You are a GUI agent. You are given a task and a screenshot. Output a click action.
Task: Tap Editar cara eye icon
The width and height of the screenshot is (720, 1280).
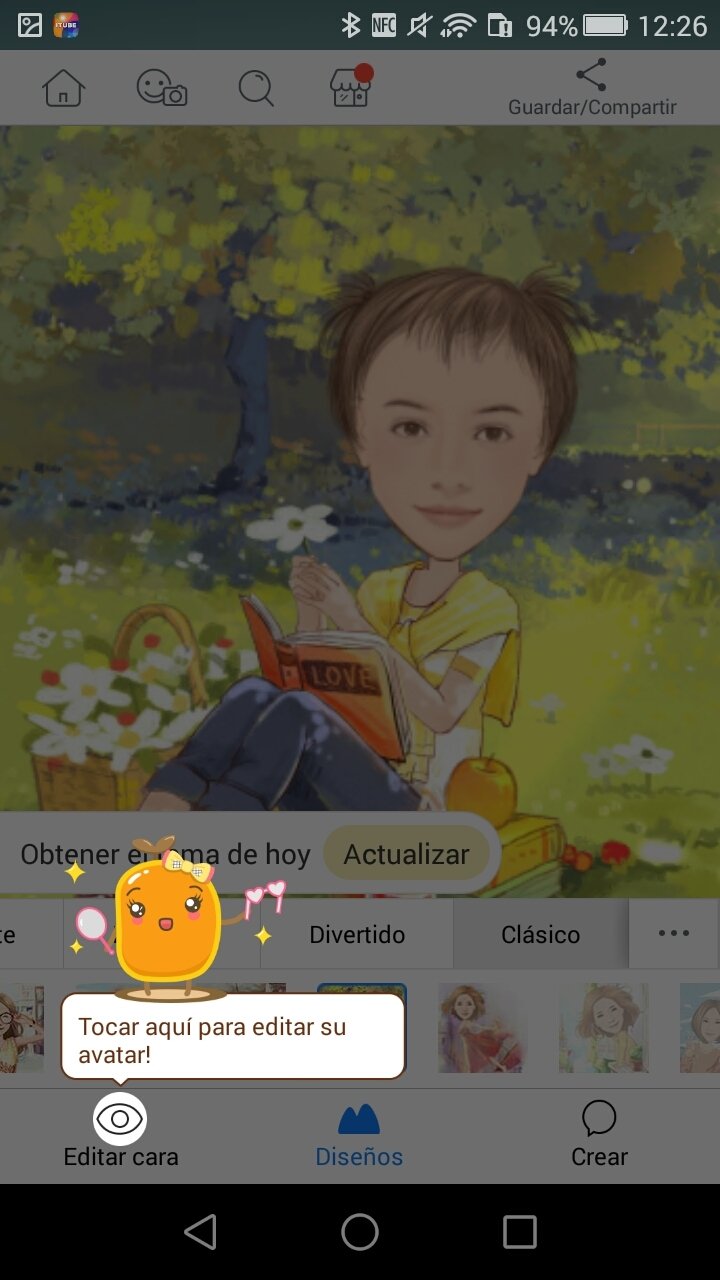tap(120, 1119)
